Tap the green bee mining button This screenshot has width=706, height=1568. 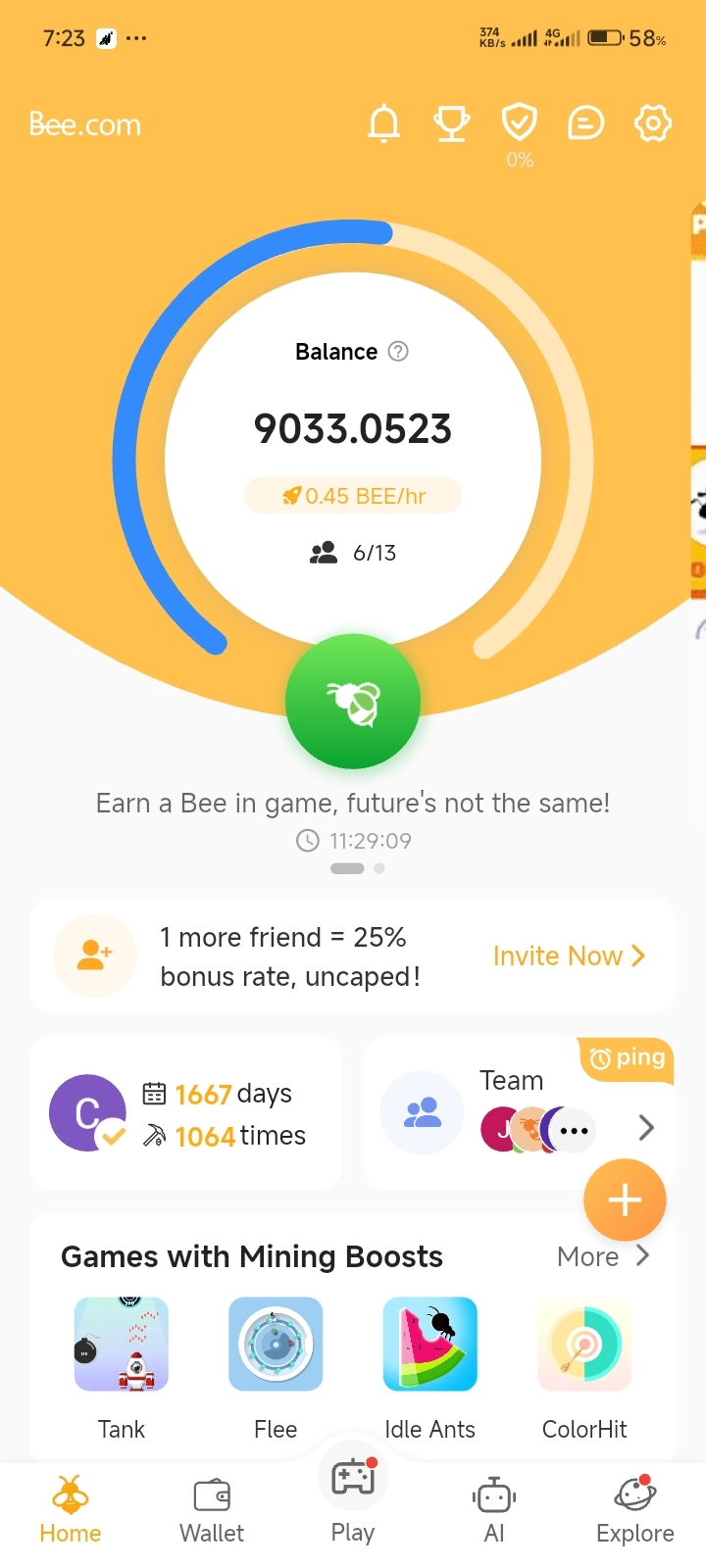click(353, 702)
